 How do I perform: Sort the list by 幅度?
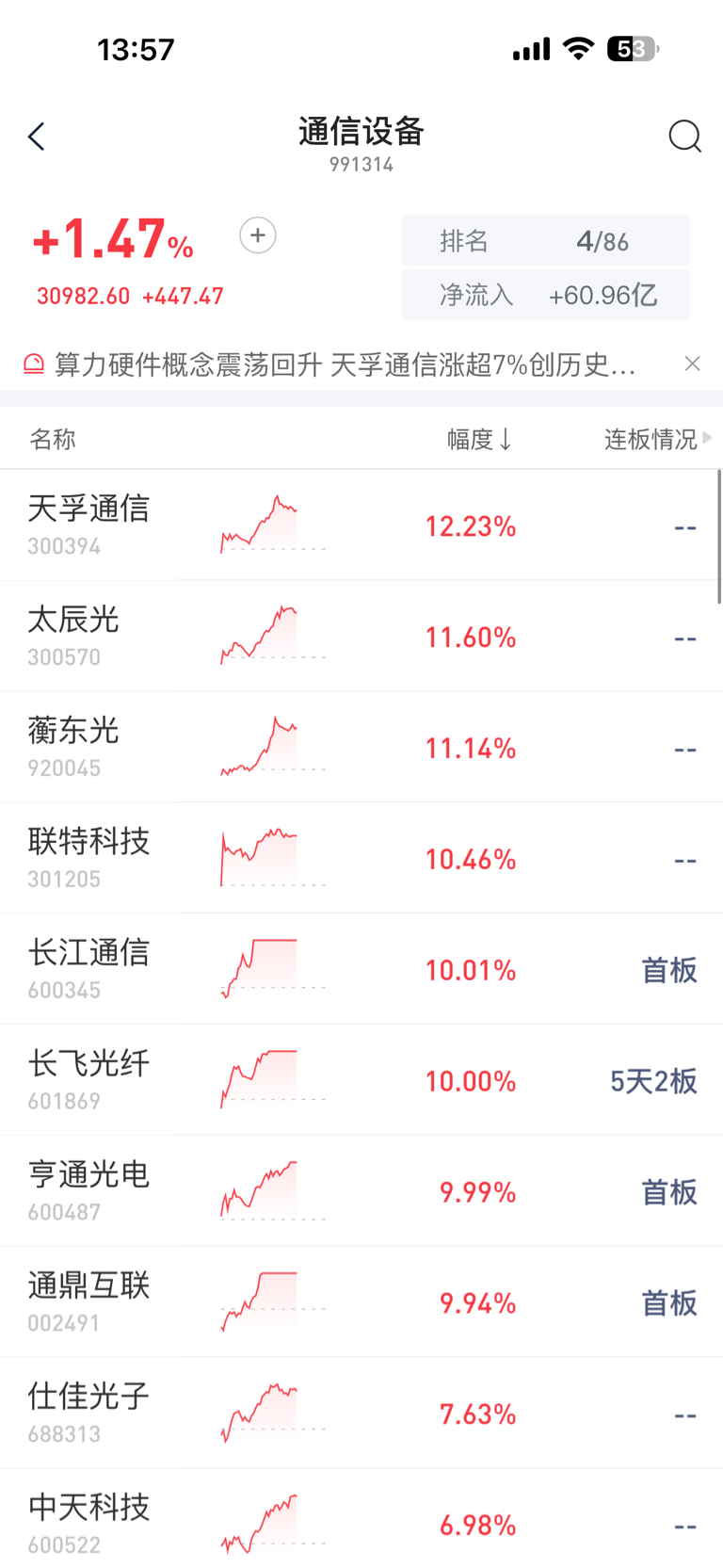[479, 440]
